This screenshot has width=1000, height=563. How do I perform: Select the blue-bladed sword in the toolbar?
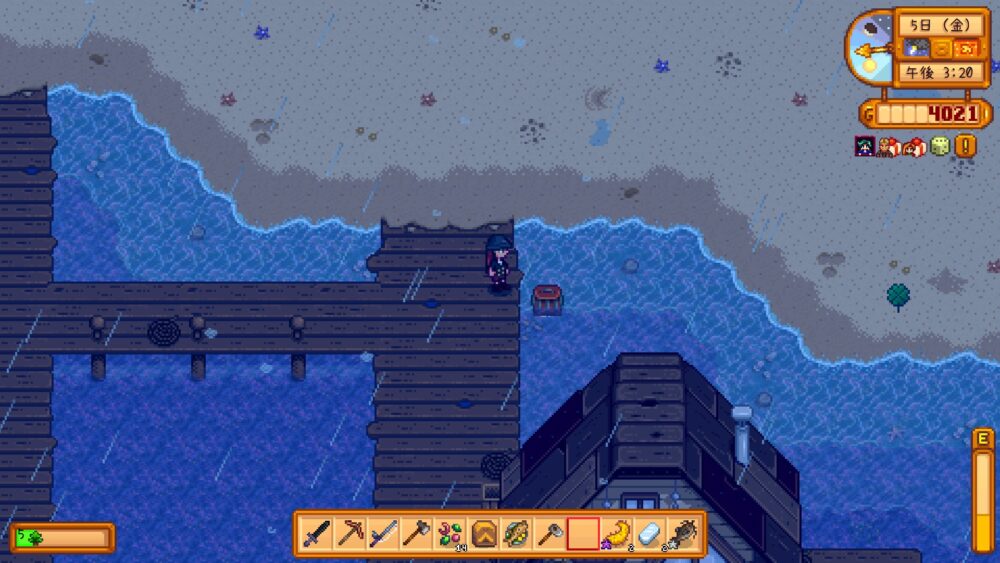pos(383,533)
